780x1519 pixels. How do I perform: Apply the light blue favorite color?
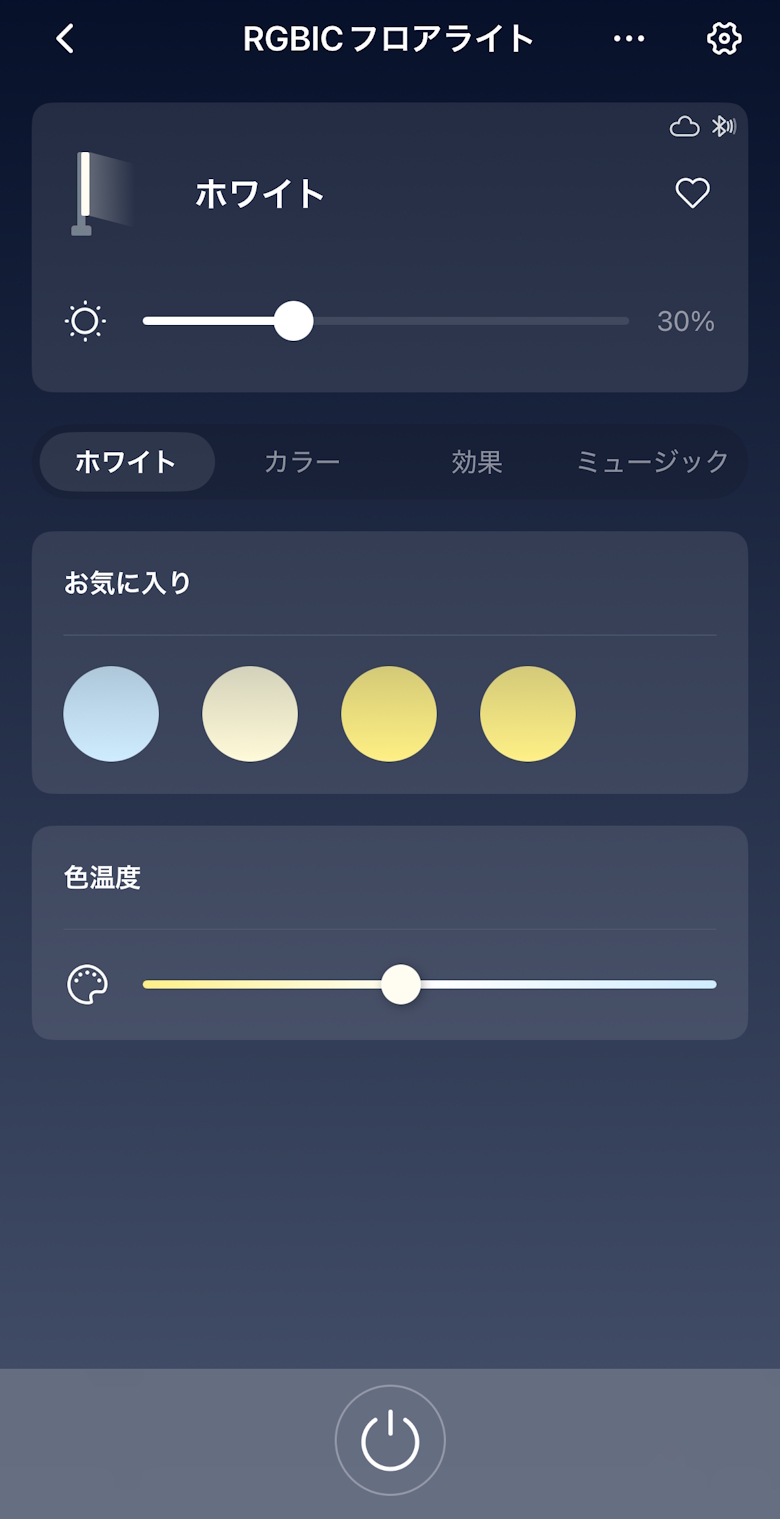111,714
